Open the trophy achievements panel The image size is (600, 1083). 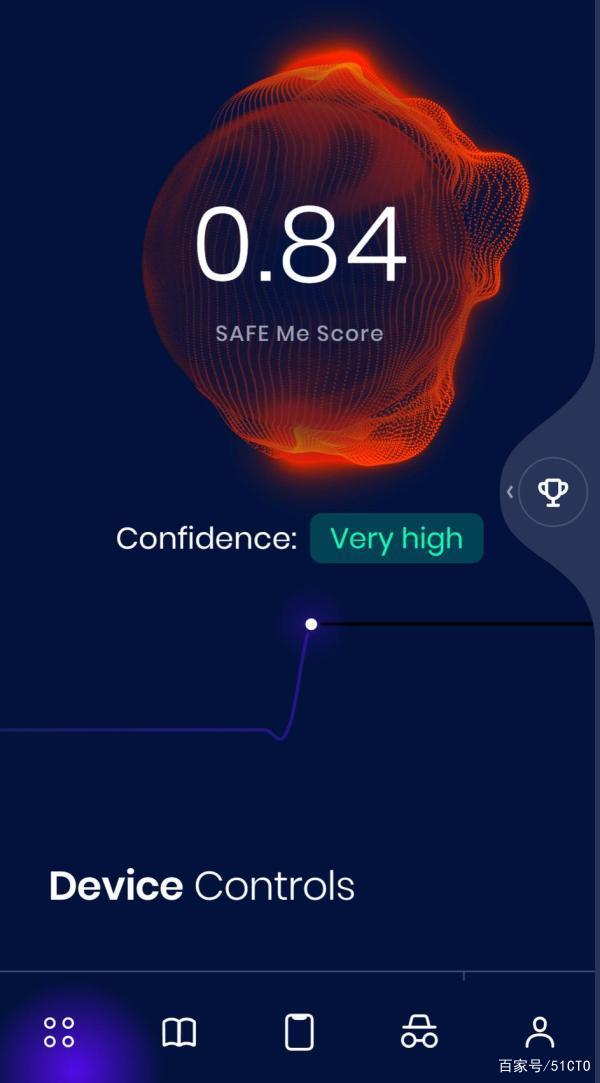[x=553, y=491]
